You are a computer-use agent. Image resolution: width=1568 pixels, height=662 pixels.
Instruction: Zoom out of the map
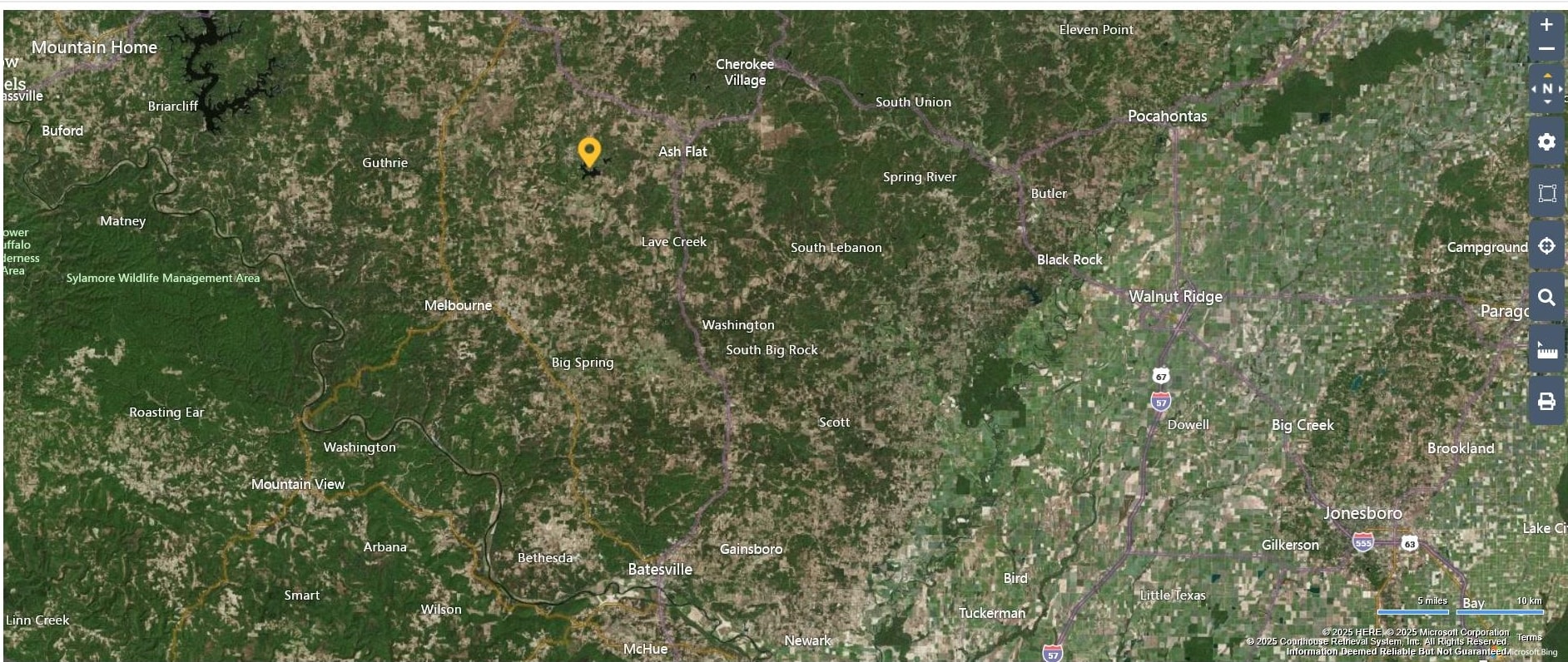[x=1546, y=49]
